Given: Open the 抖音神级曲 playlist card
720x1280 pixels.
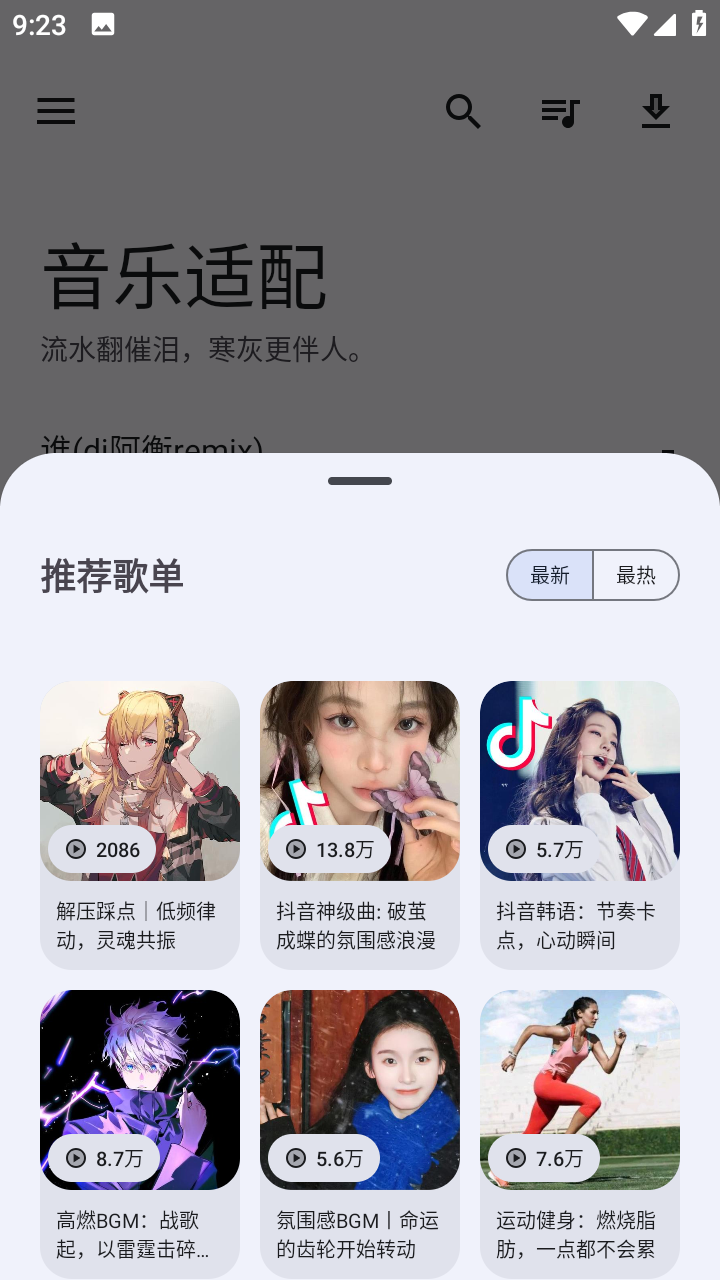Looking at the screenshot, I should (360, 825).
